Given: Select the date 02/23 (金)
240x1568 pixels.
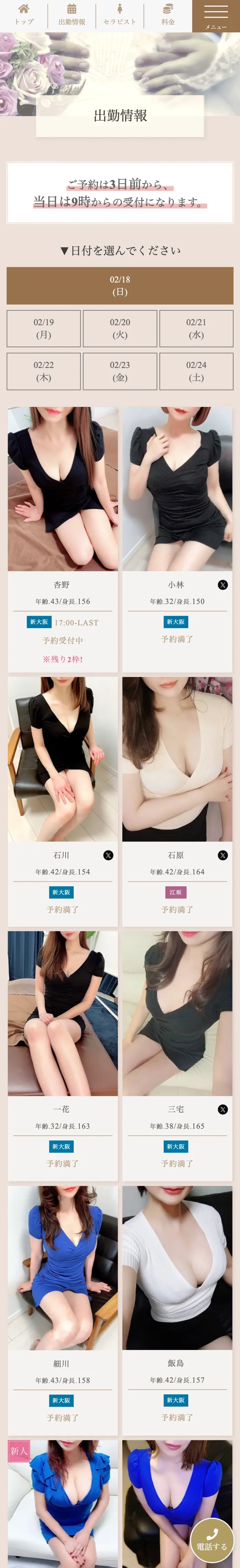Looking at the screenshot, I should 120,371.
